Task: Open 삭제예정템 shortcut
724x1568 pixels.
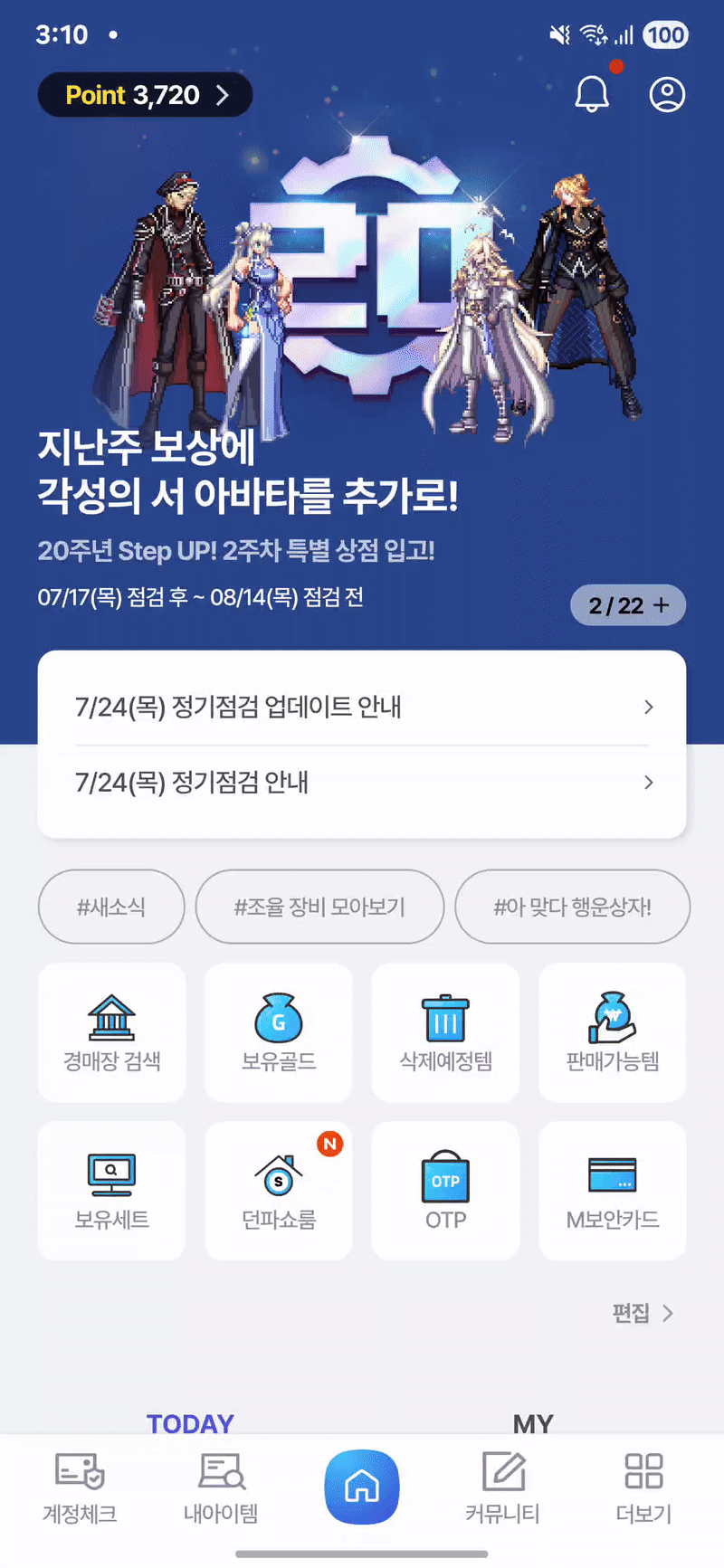Action: click(x=445, y=1032)
